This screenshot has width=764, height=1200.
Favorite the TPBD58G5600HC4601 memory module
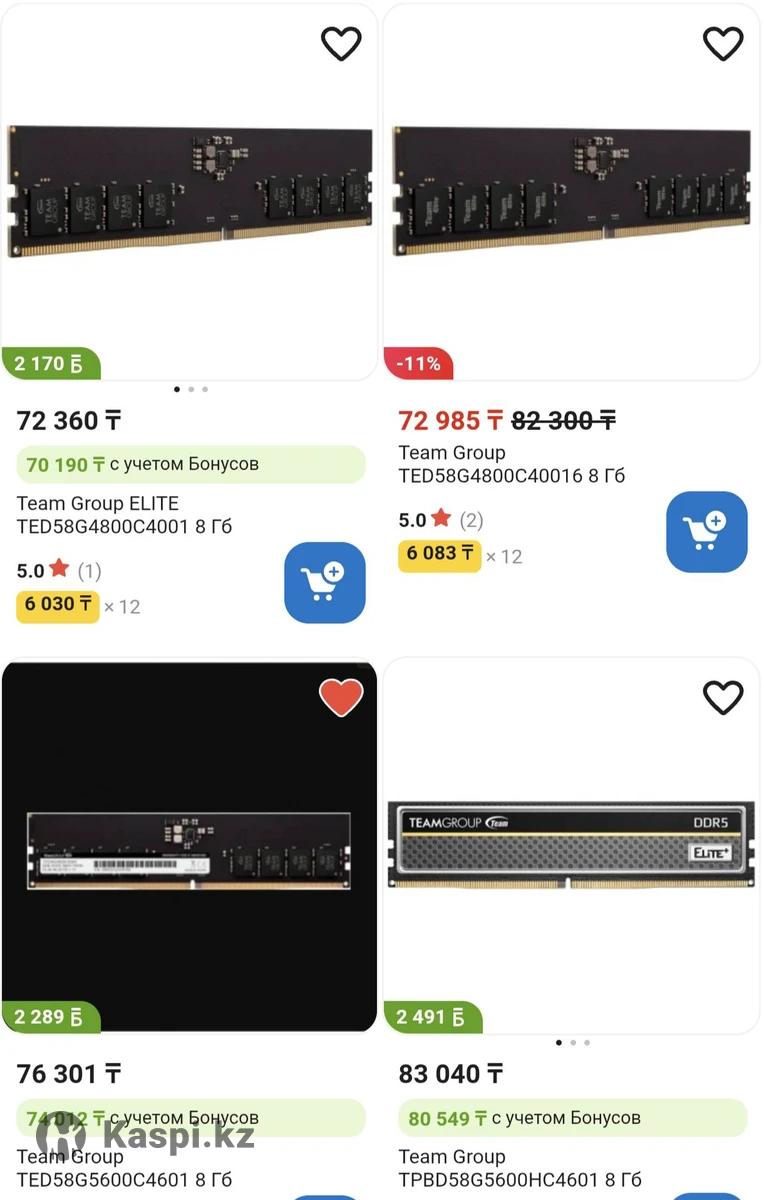click(x=723, y=697)
